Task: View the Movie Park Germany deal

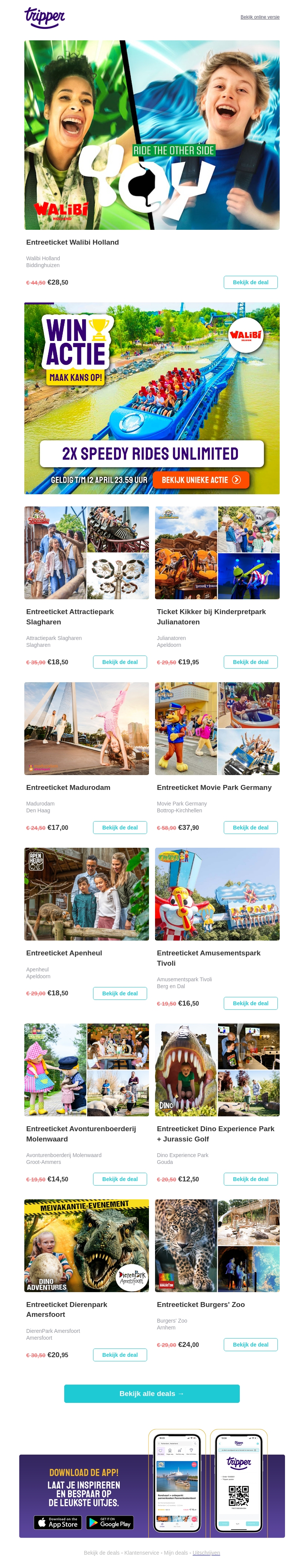Action: [x=250, y=827]
